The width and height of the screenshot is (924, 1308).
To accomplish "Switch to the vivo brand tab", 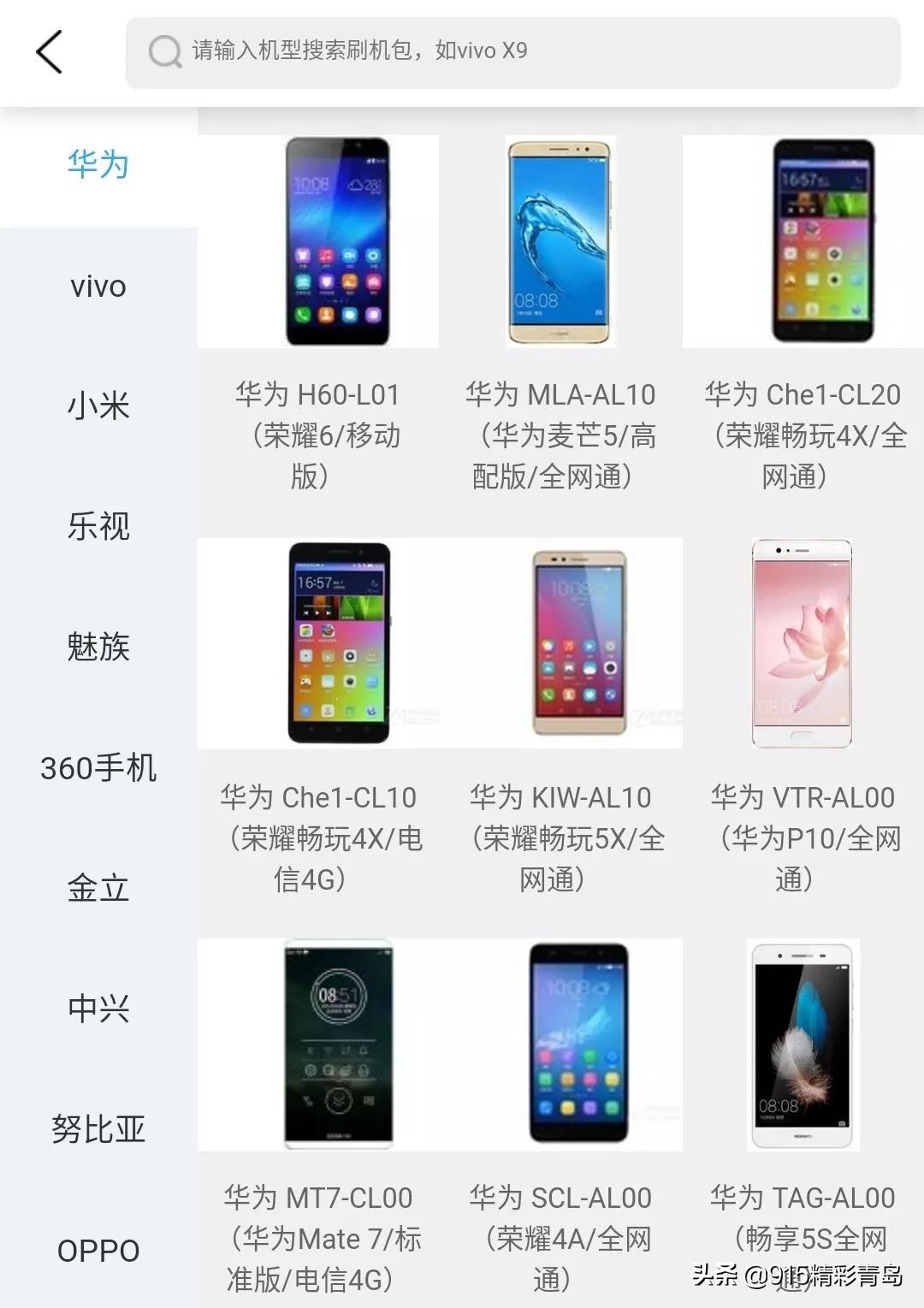I will tap(97, 286).
